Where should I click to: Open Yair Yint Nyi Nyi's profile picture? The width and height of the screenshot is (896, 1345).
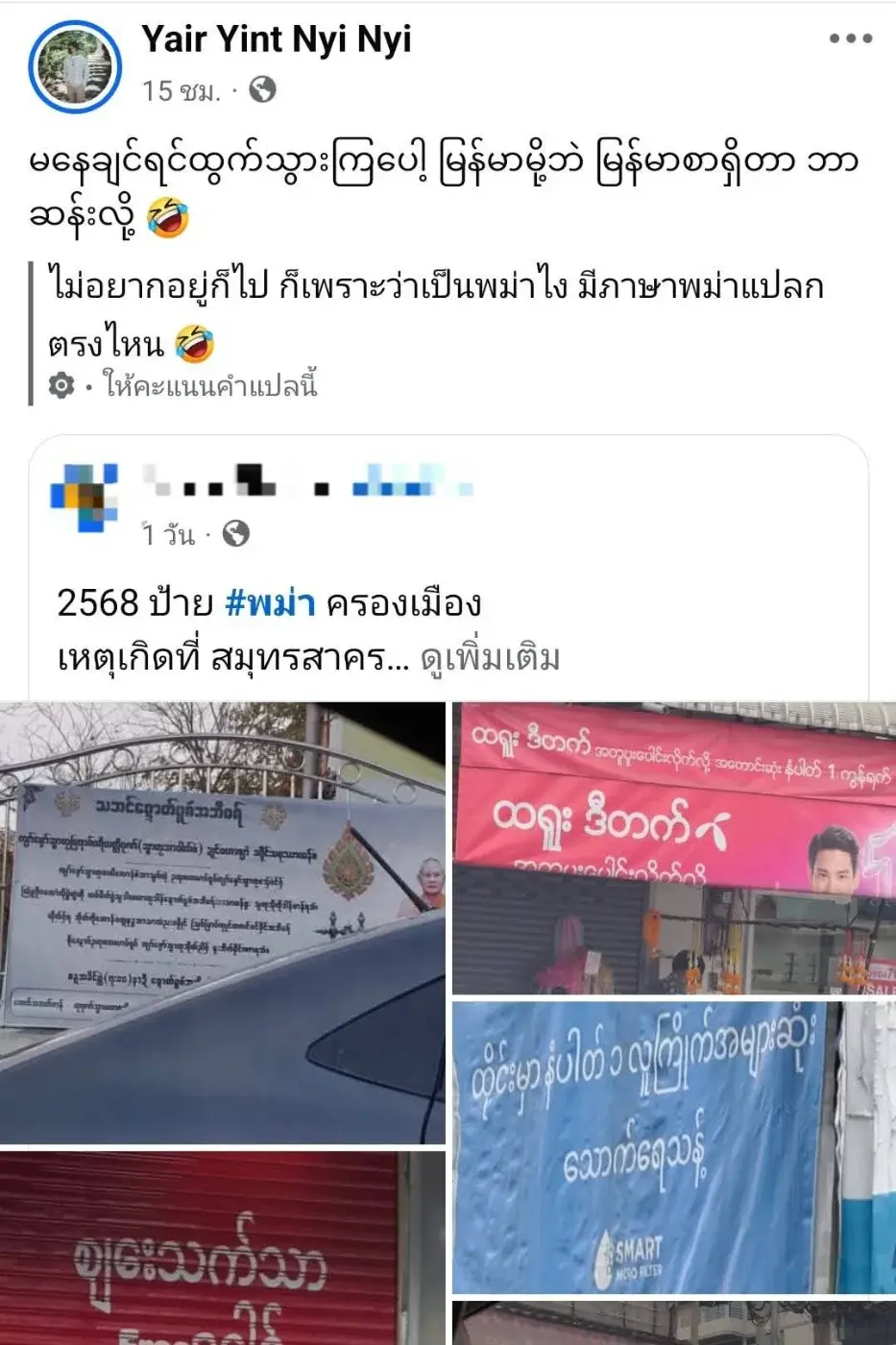75,66
